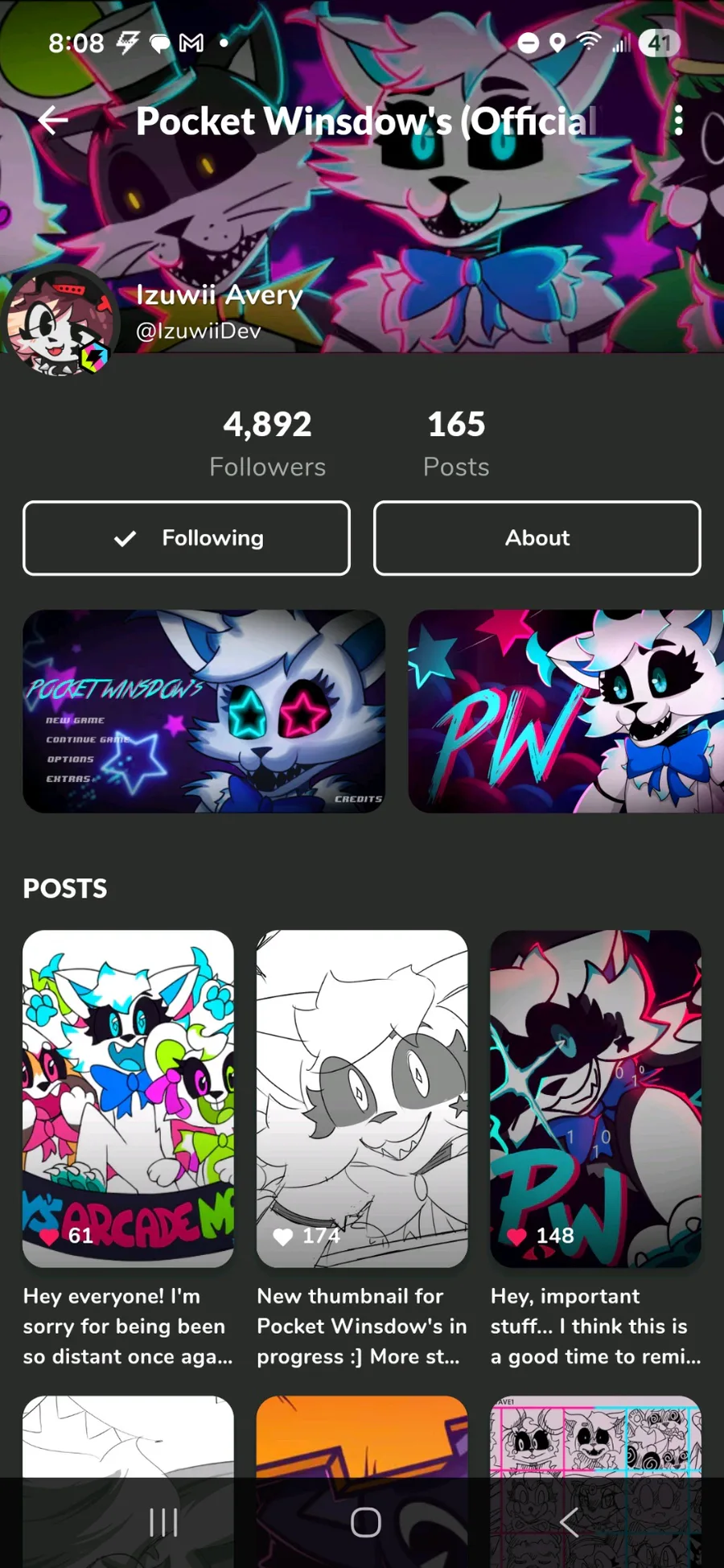This screenshot has width=724, height=1568.
Task: Open post "Hey, important stuff..."
Action: point(595,1098)
